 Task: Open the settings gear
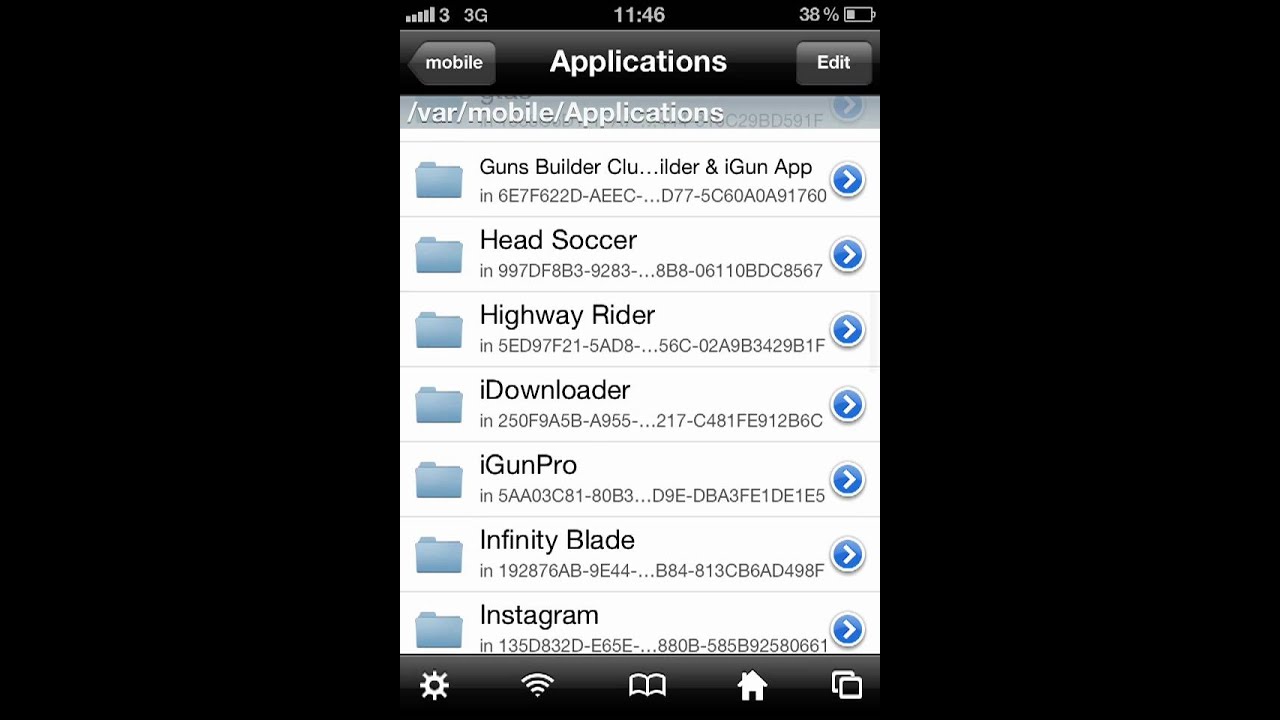coord(435,685)
